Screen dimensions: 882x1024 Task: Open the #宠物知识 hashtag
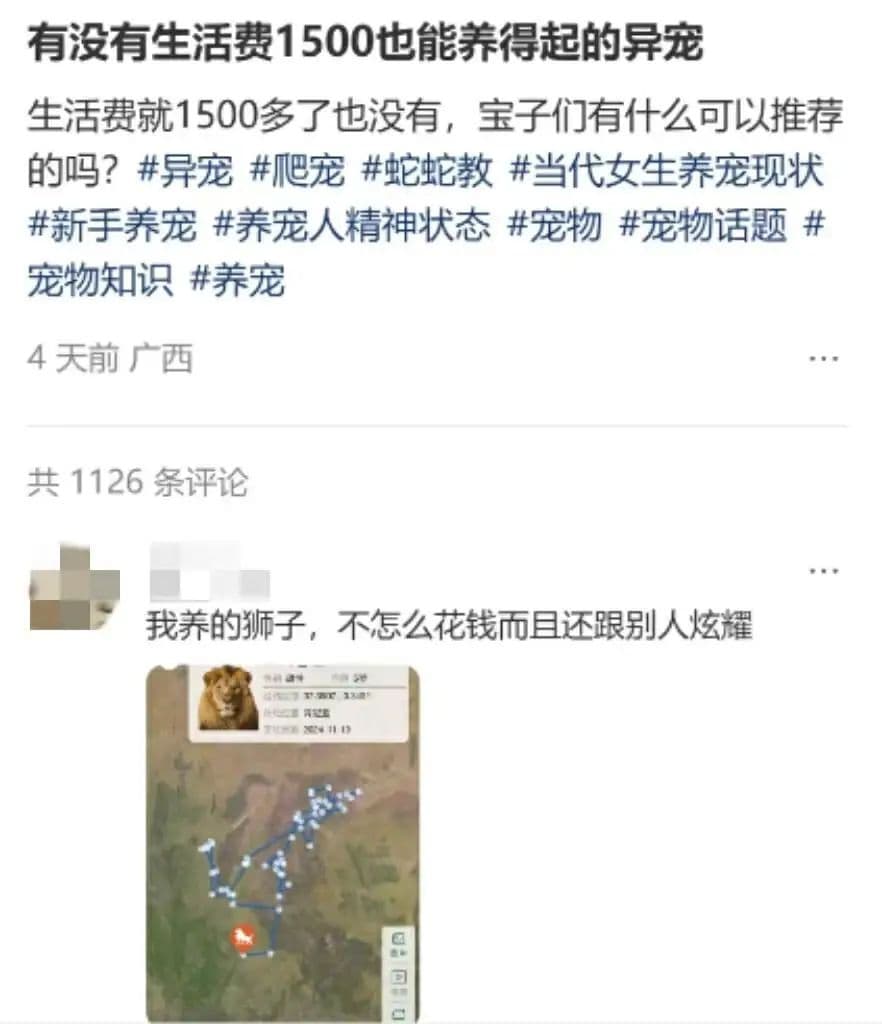(100, 281)
